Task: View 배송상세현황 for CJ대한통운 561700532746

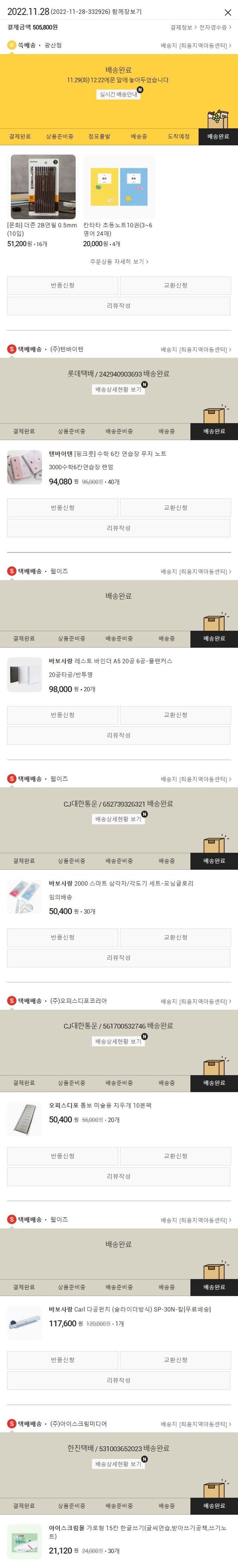Action: (x=118, y=1041)
